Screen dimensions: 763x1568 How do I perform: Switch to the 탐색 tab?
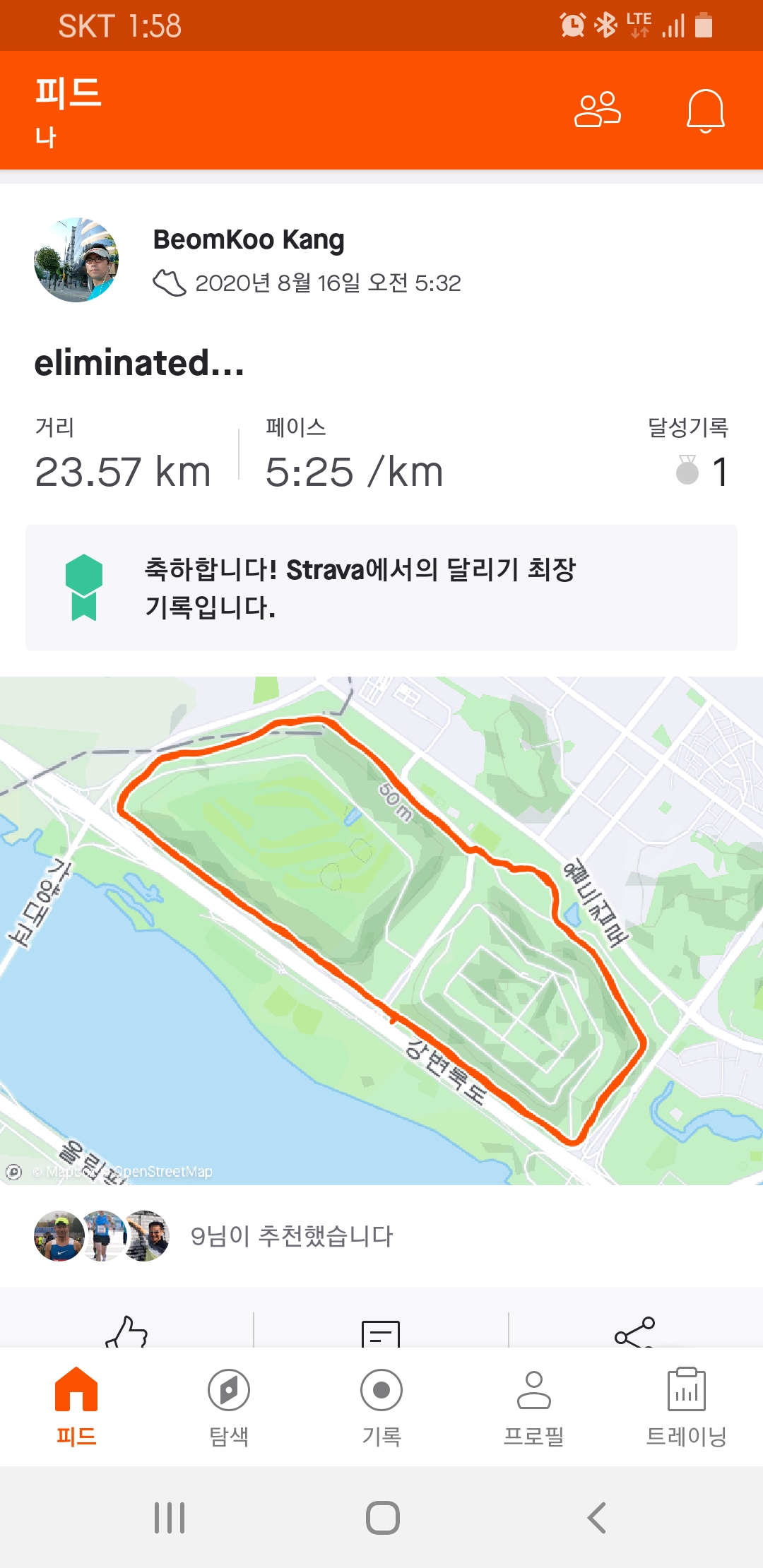tap(229, 1406)
